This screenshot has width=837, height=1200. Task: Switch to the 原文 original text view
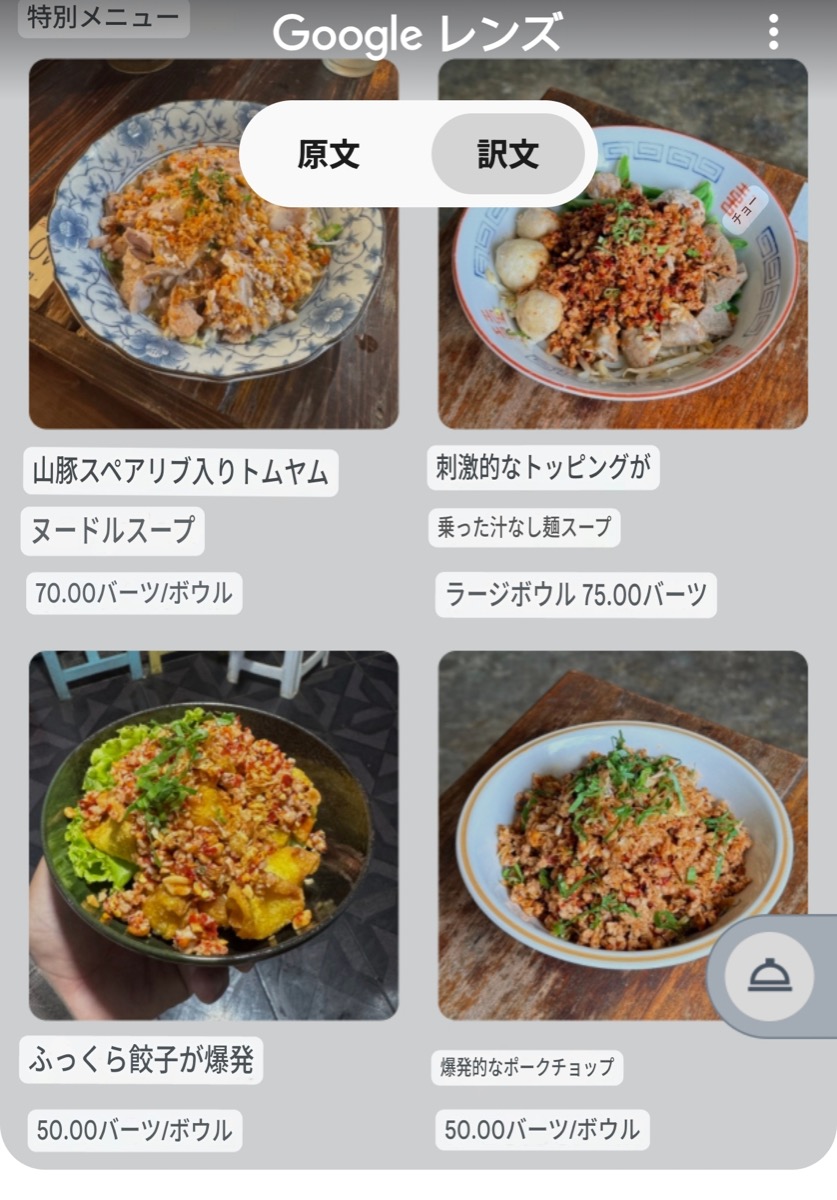(x=328, y=154)
